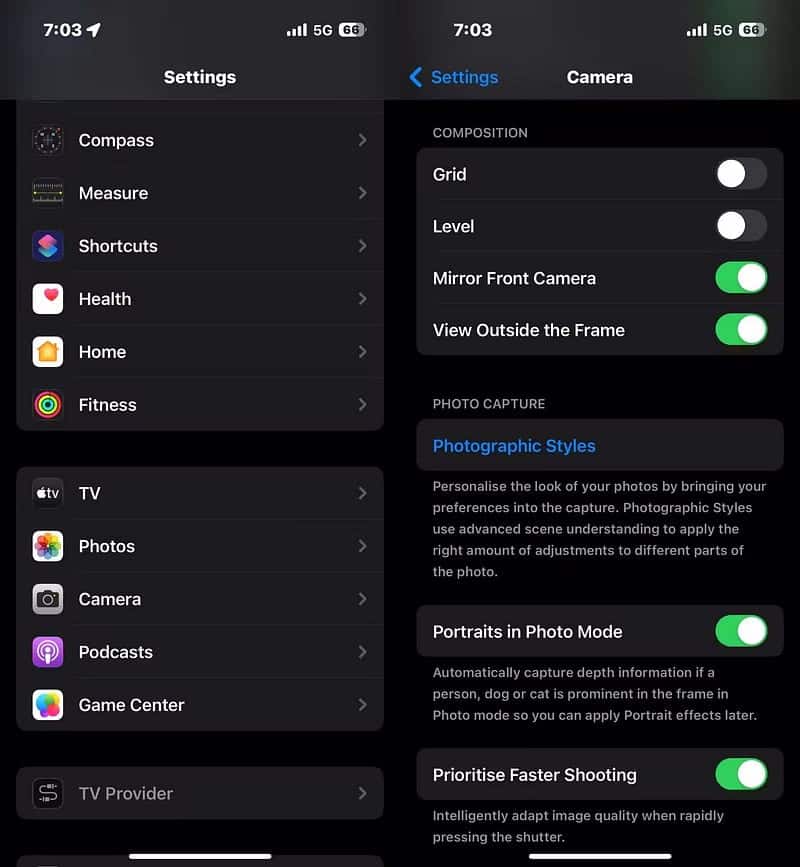Image resolution: width=800 pixels, height=867 pixels.
Task: Disable Mirror Front Camera
Action: pyautogui.click(x=741, y=278)
